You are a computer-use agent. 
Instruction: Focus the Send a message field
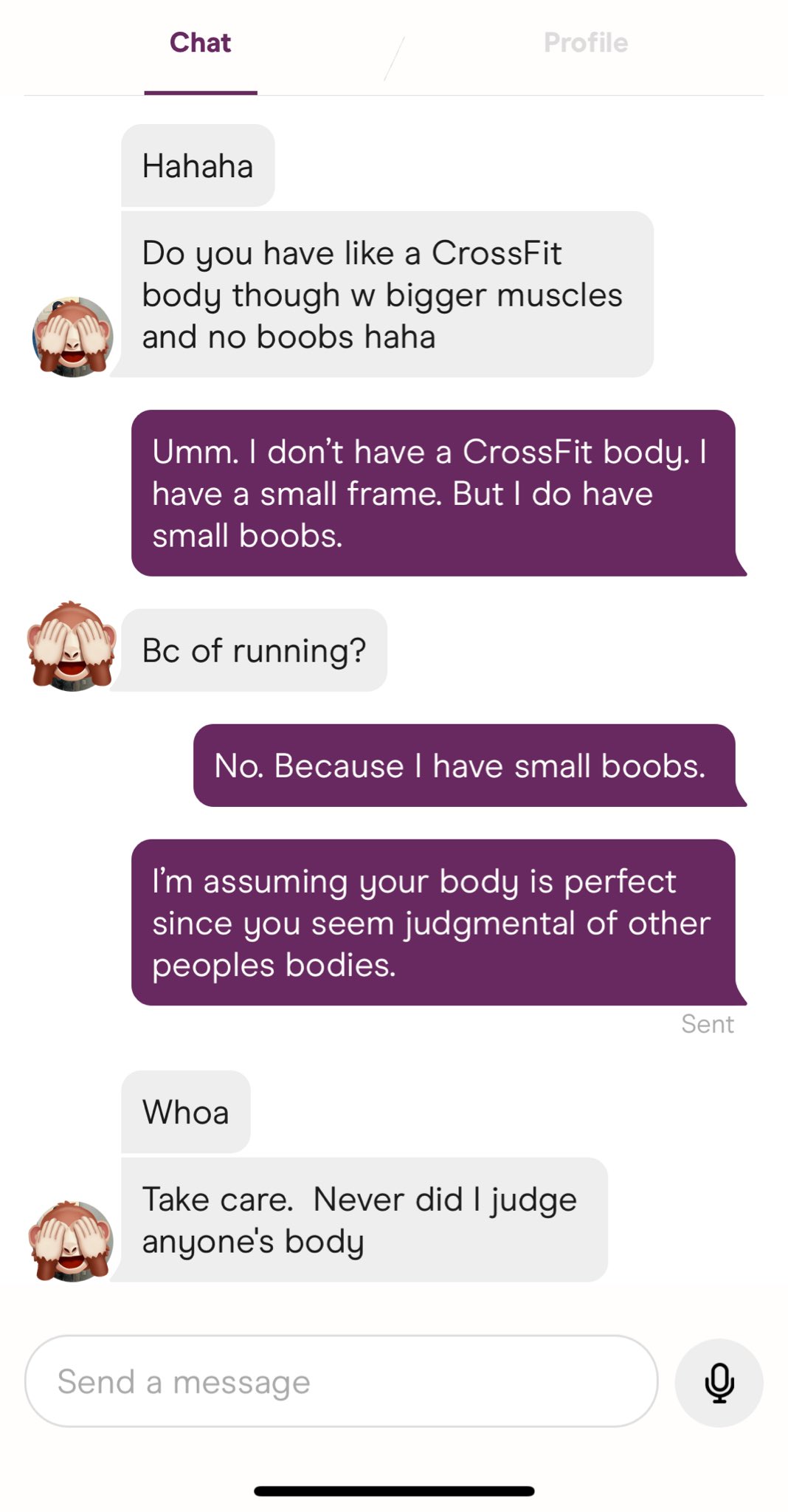pyautogui.click(x=341, y=1381)
